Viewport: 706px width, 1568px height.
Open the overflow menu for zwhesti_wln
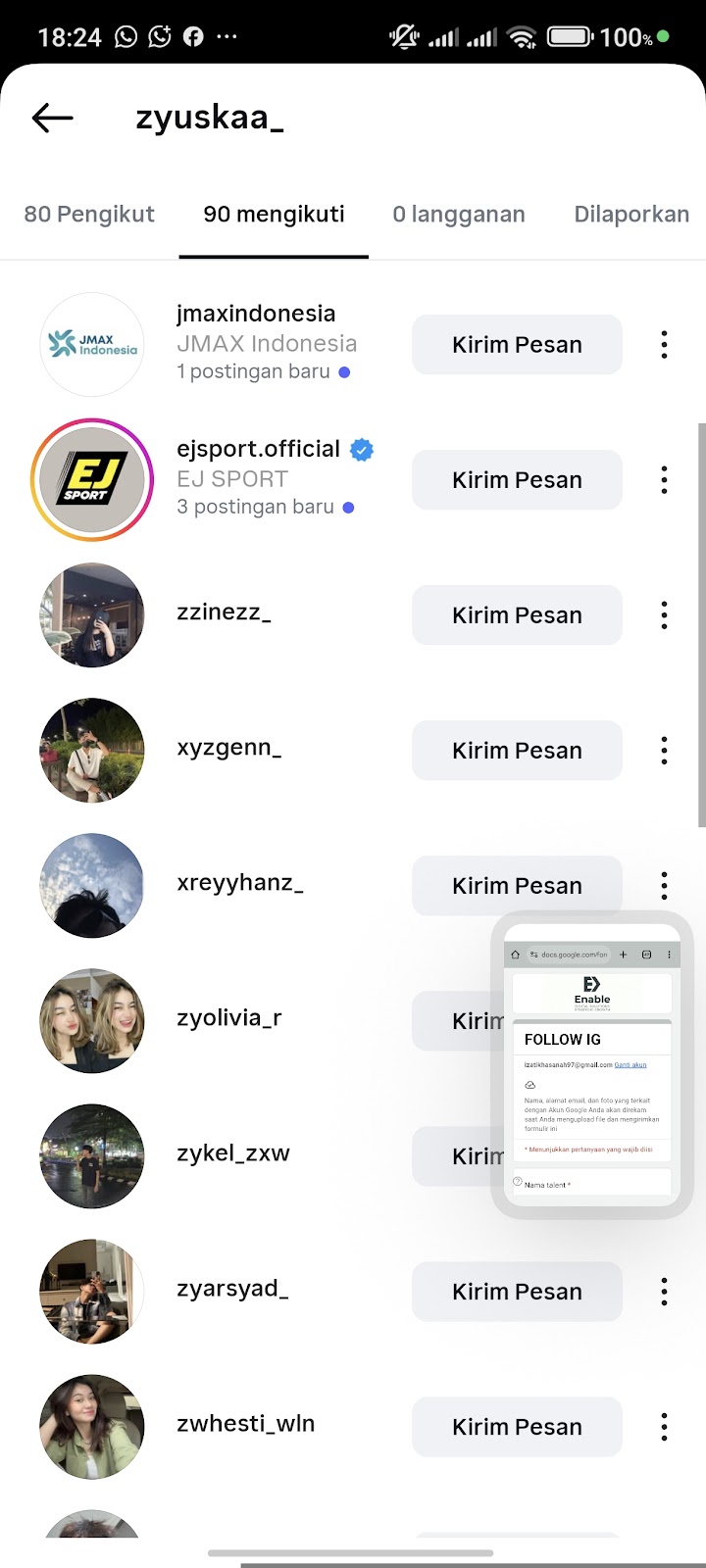pos(664,1427)
